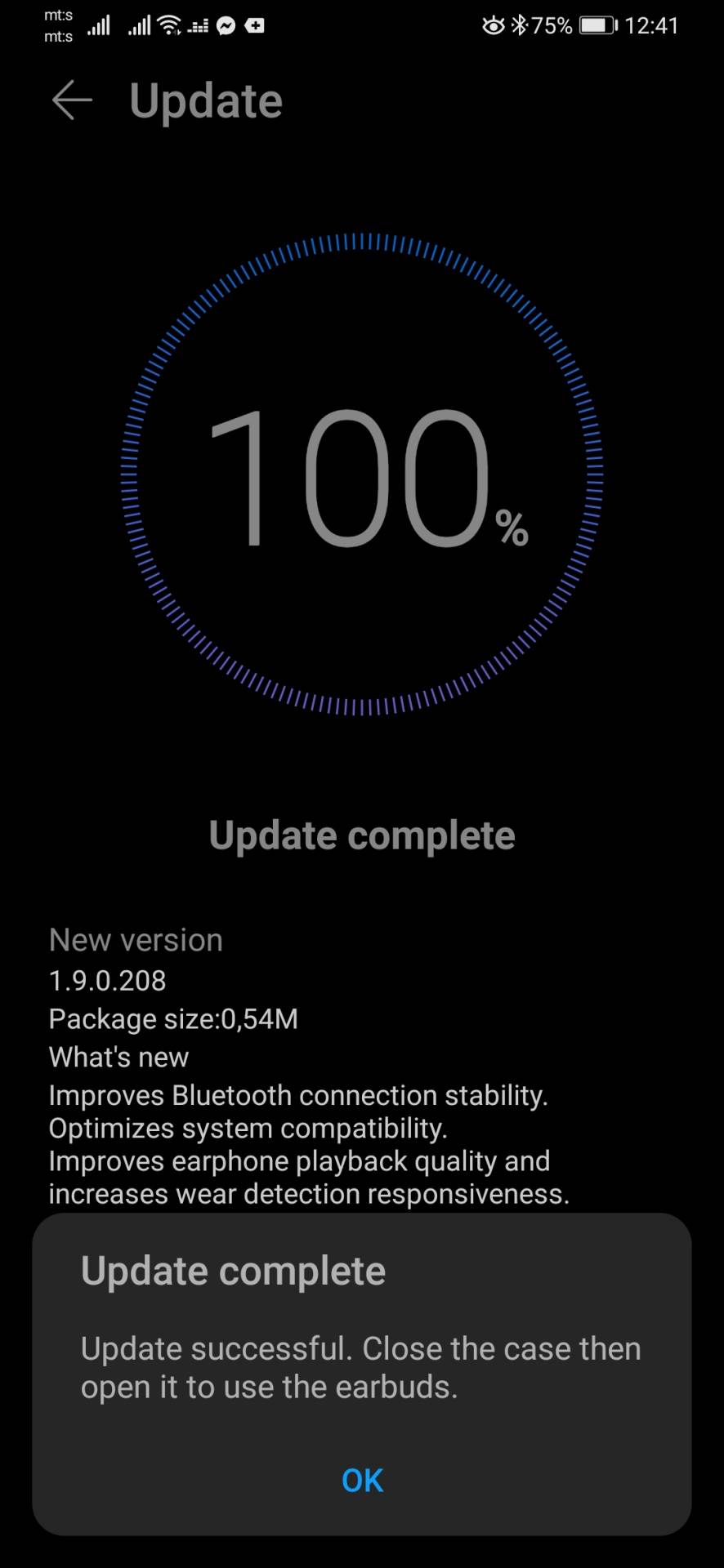
Task: Select the new version number 1.9.0.208
Action: pyautogui.click(x=107, y=980)
